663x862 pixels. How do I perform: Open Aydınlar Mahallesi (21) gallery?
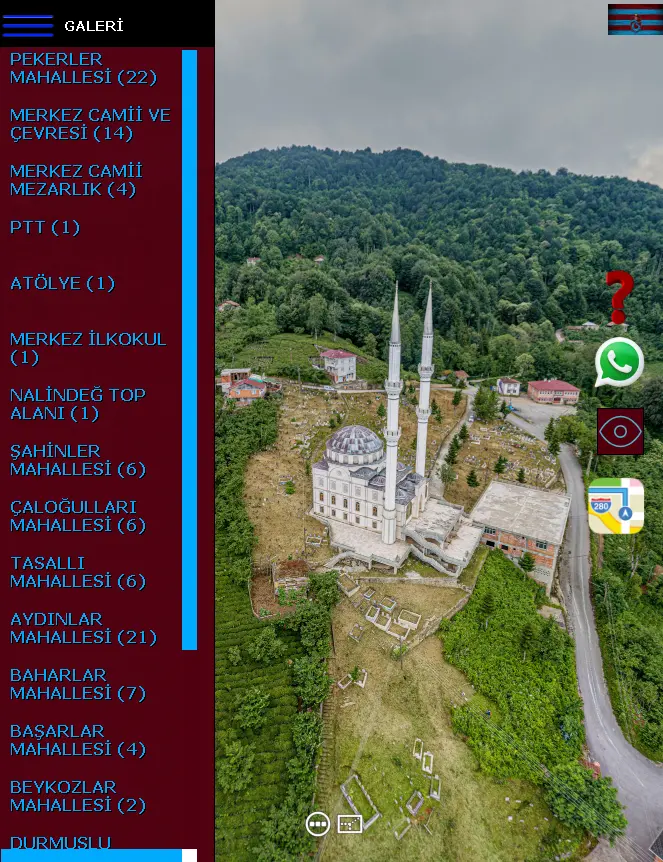pos(84,628)
